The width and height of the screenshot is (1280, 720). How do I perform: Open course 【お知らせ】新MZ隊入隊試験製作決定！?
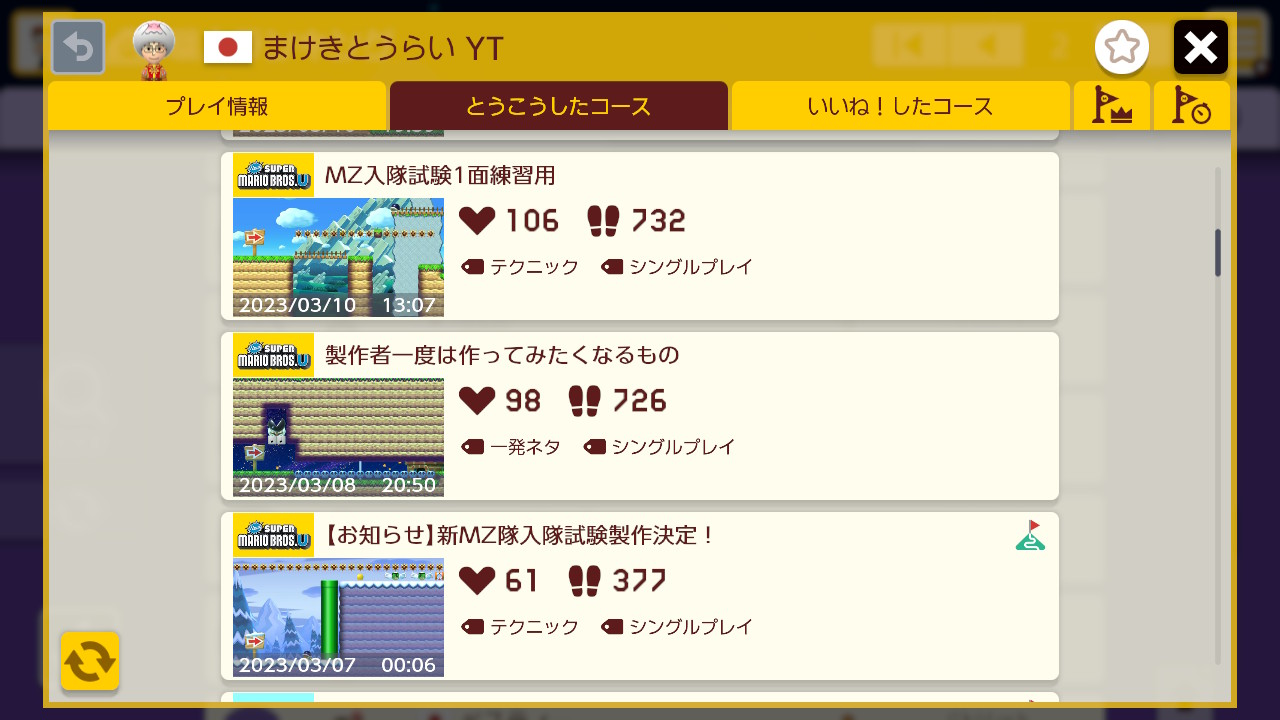pyautogui.click(x=639, y=596)
